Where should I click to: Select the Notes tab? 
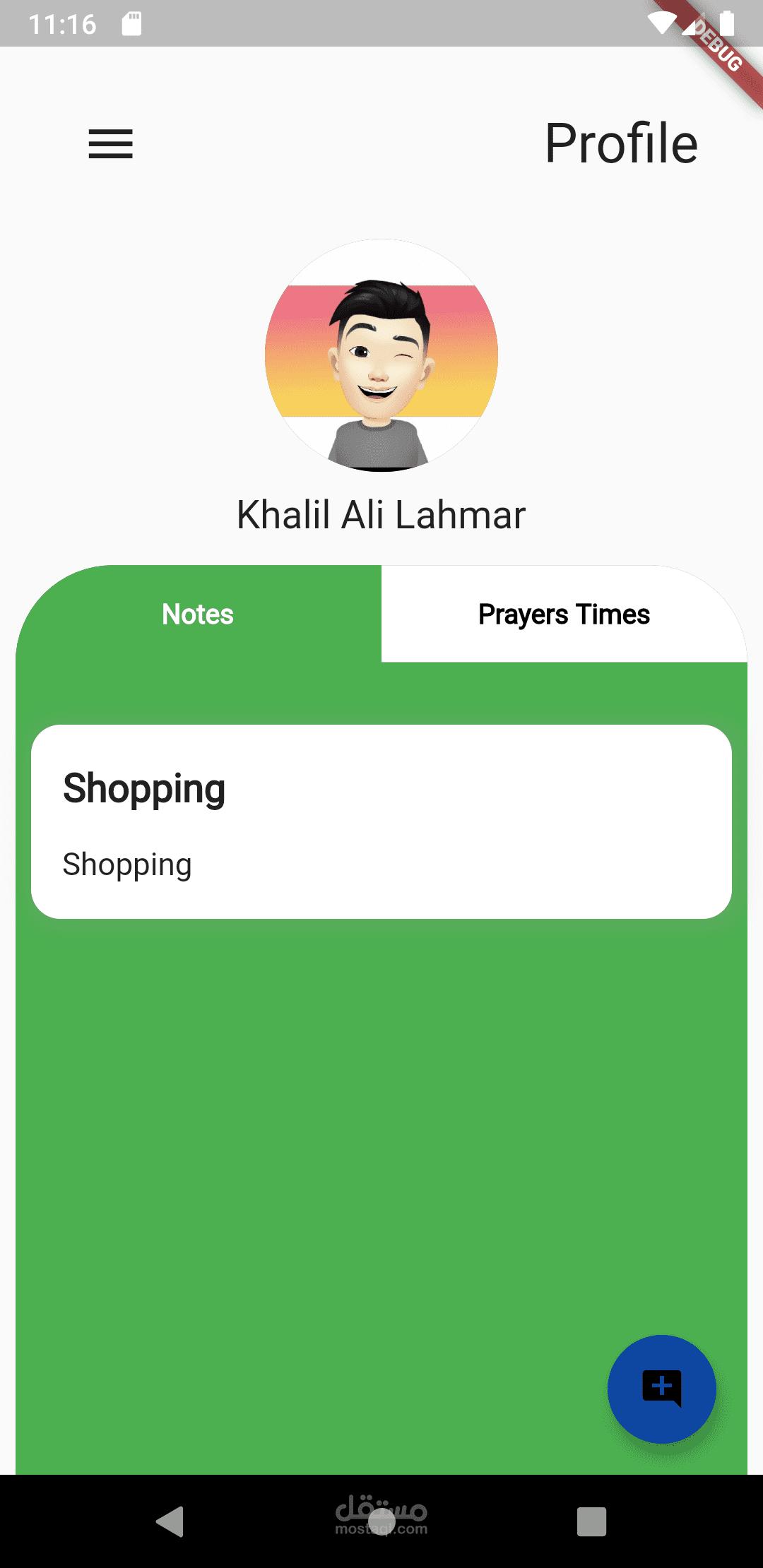tap(198, 614)
